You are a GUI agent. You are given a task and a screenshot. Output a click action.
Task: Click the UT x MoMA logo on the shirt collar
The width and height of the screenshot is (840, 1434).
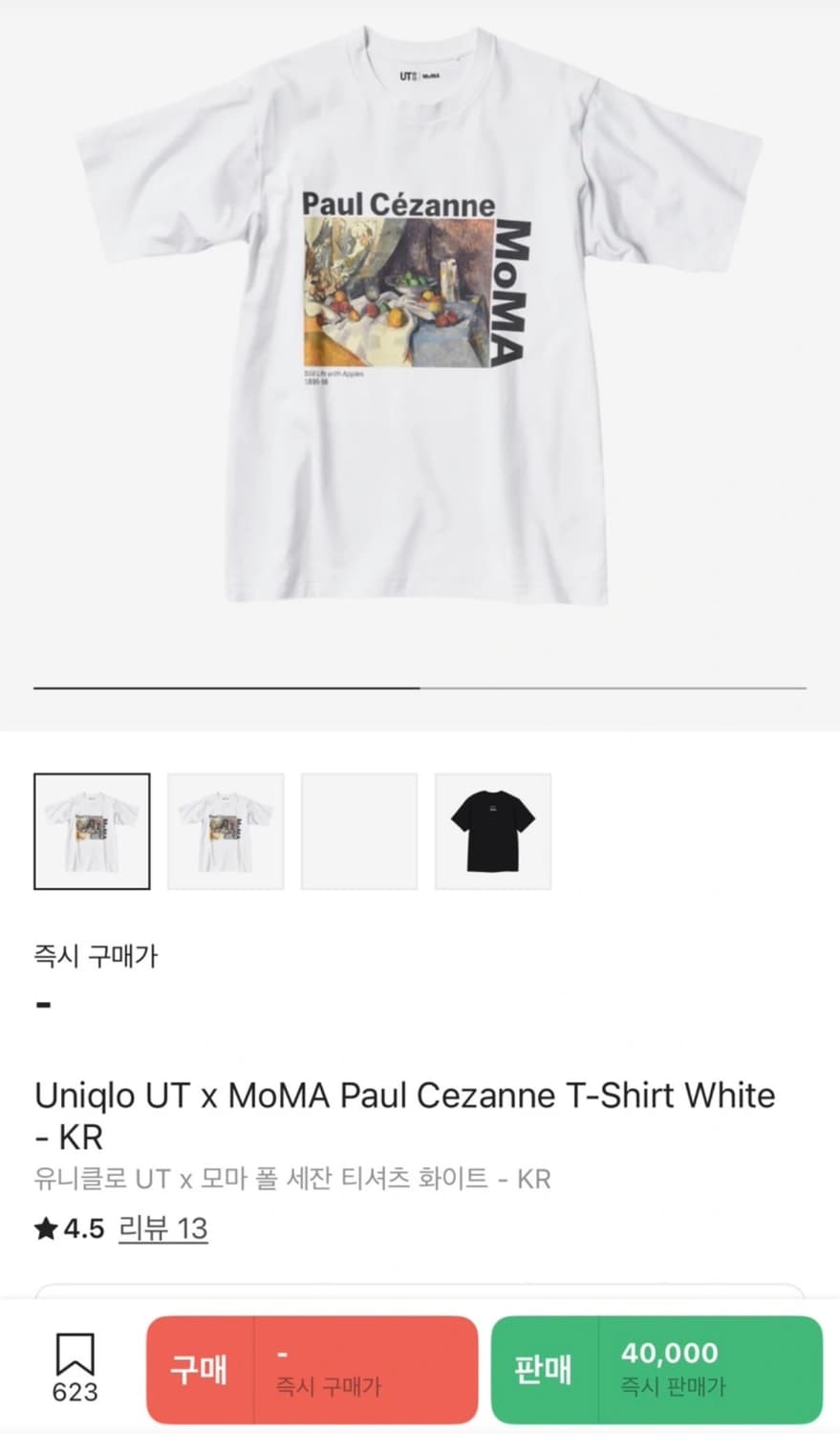click(x=419, y=76)
